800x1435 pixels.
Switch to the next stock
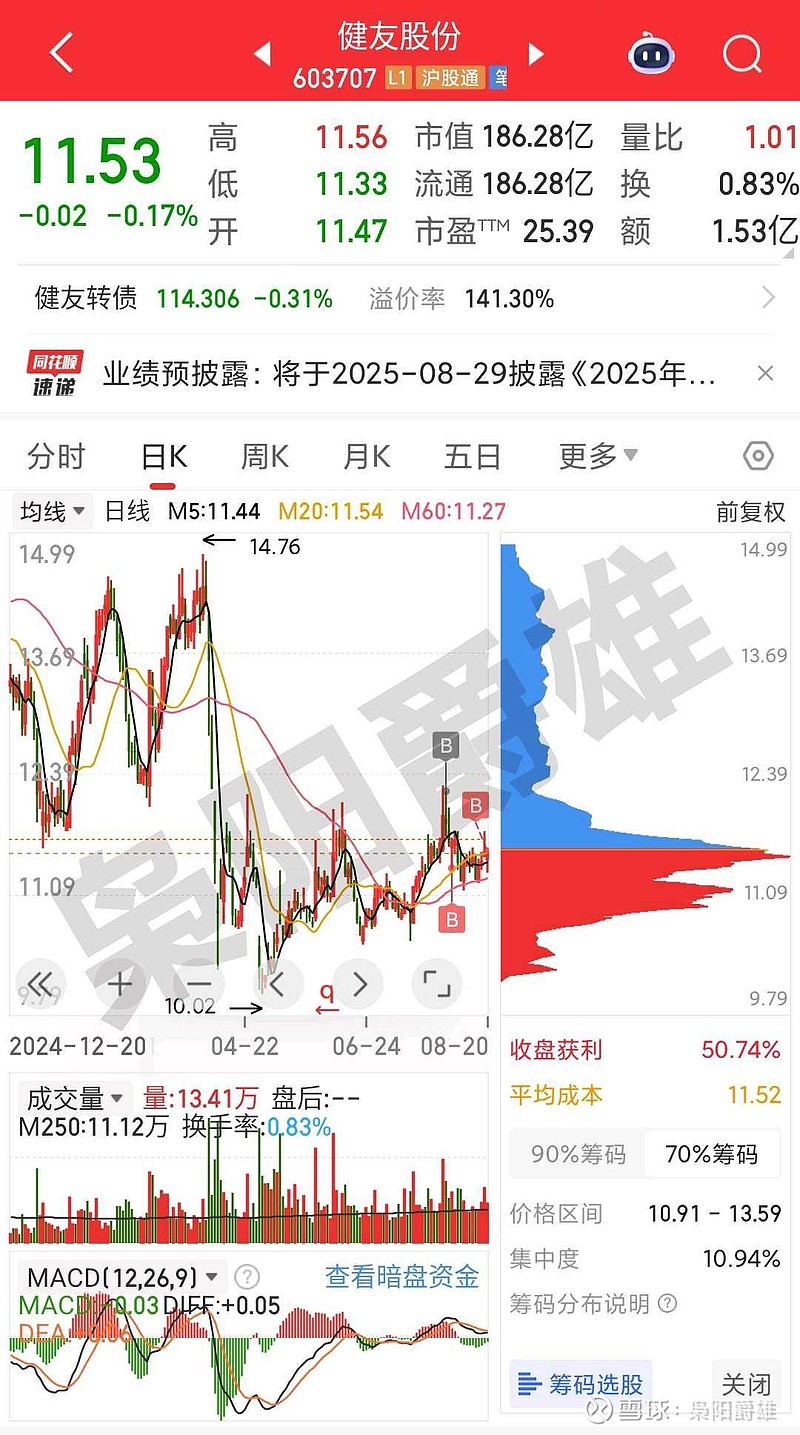[x=536, y=53]
